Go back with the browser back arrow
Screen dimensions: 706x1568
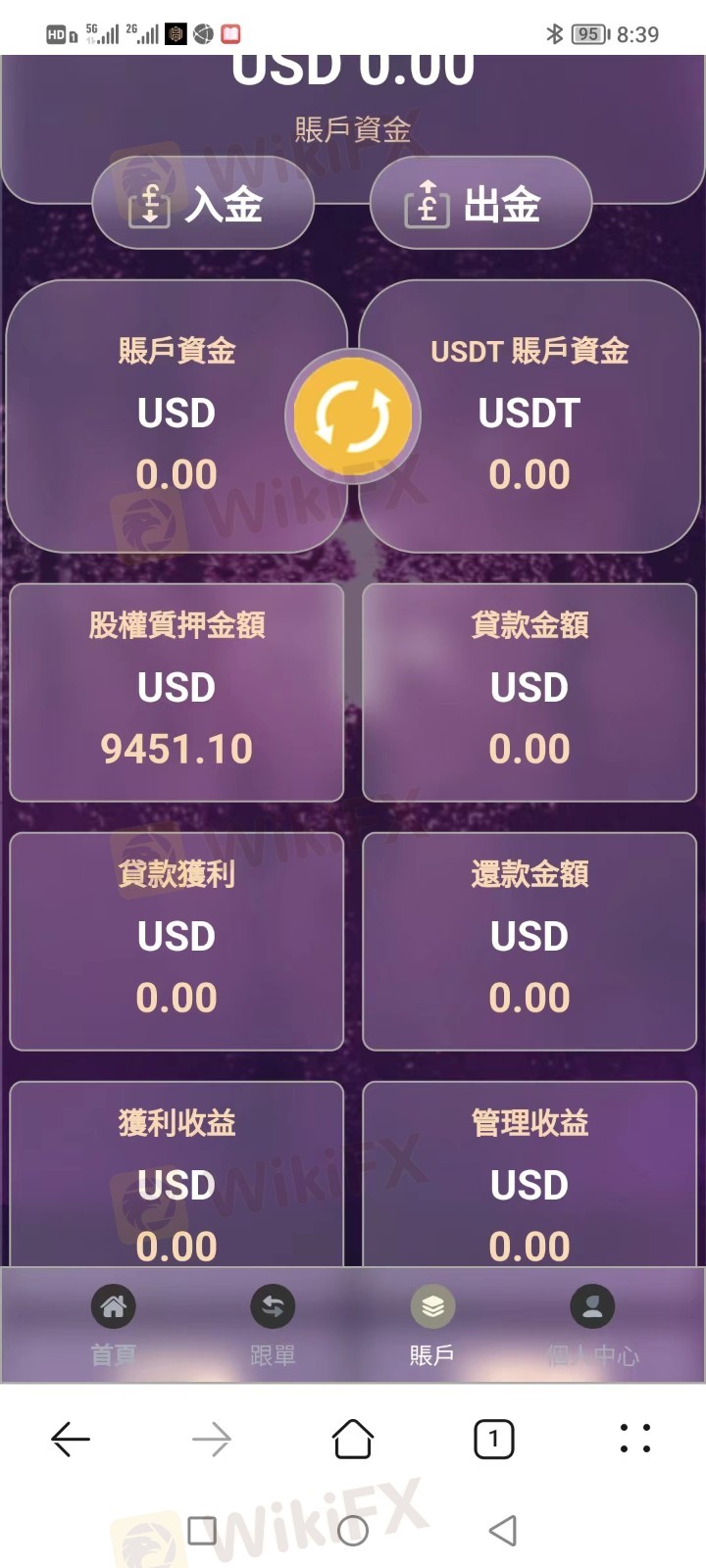point(71,1439)
